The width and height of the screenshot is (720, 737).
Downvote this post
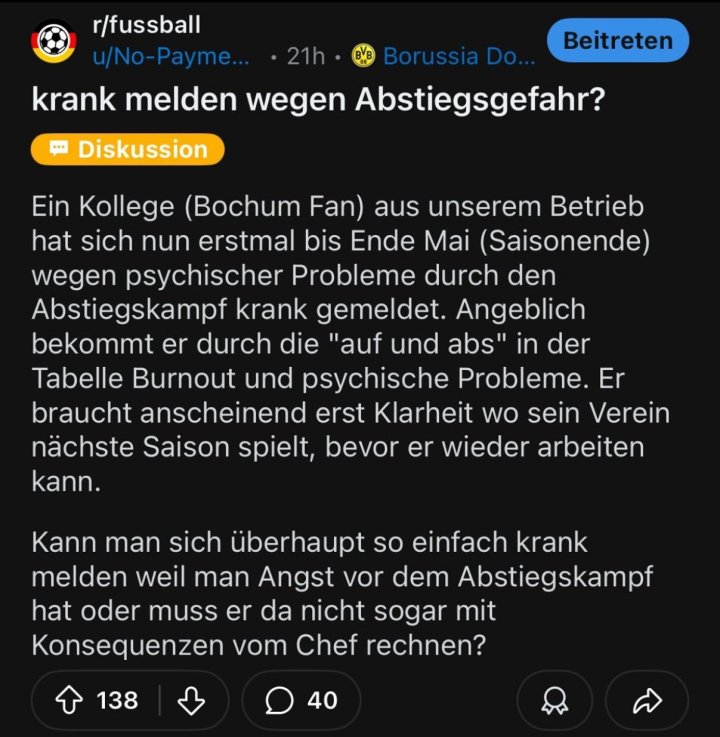(x=190, y=700)
